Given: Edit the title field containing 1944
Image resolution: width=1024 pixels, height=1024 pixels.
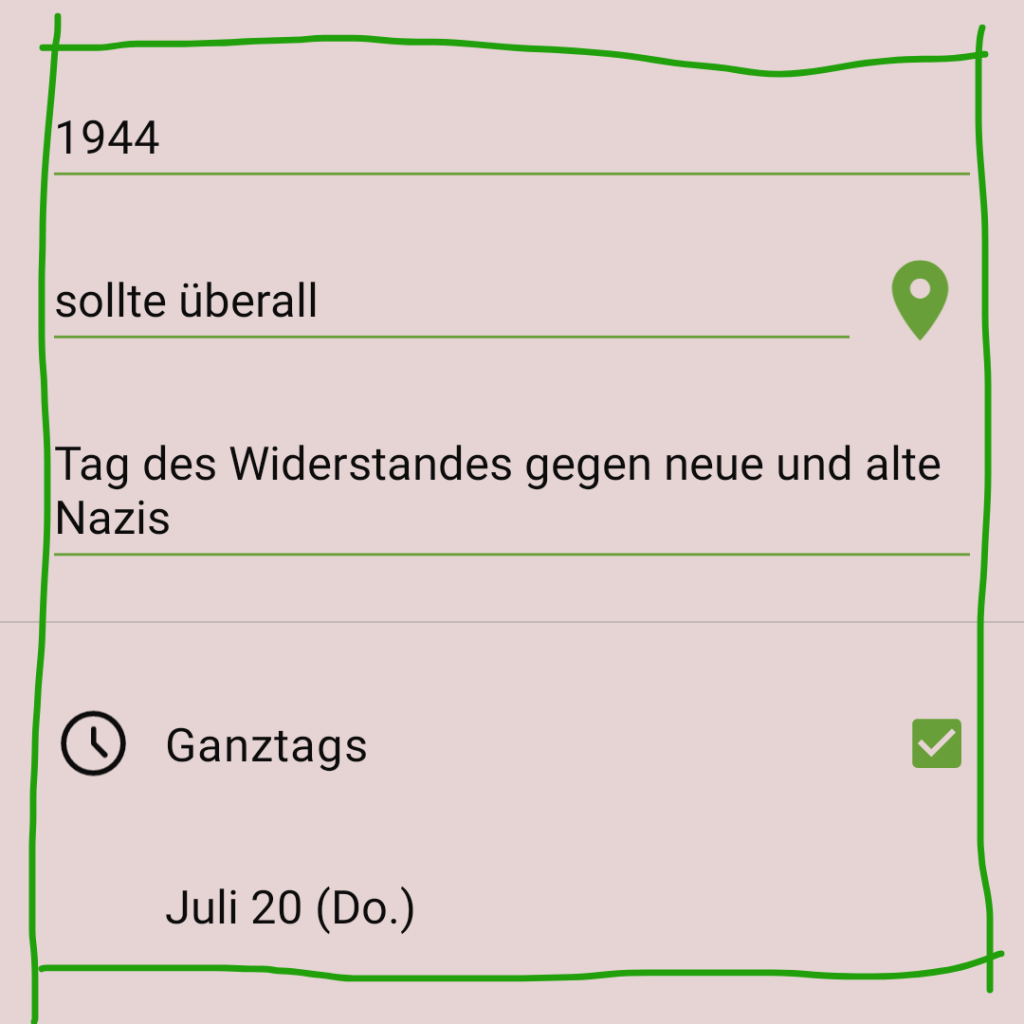Looking at the screenshot, I should click(x=510, y=138).
